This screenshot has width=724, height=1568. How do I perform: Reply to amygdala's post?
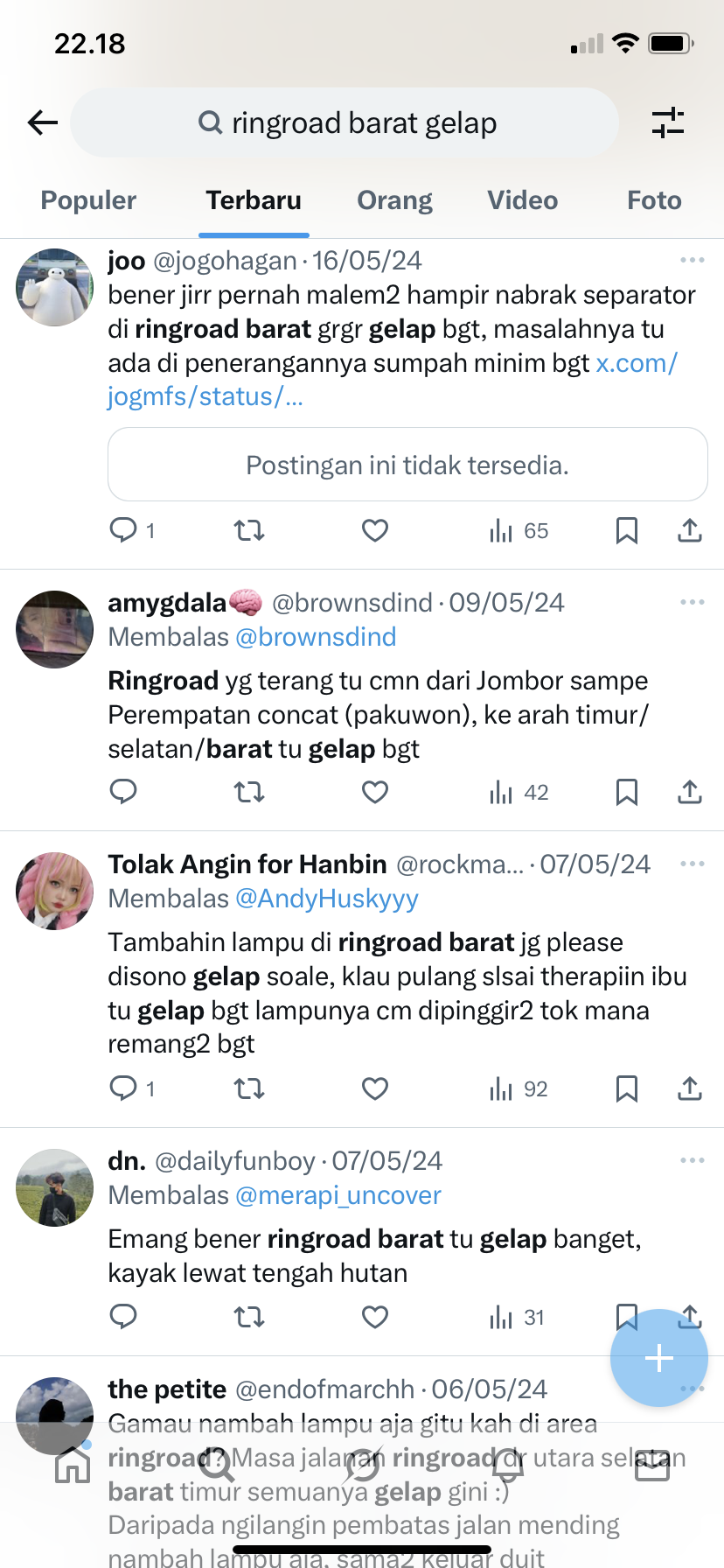(123, 792)
